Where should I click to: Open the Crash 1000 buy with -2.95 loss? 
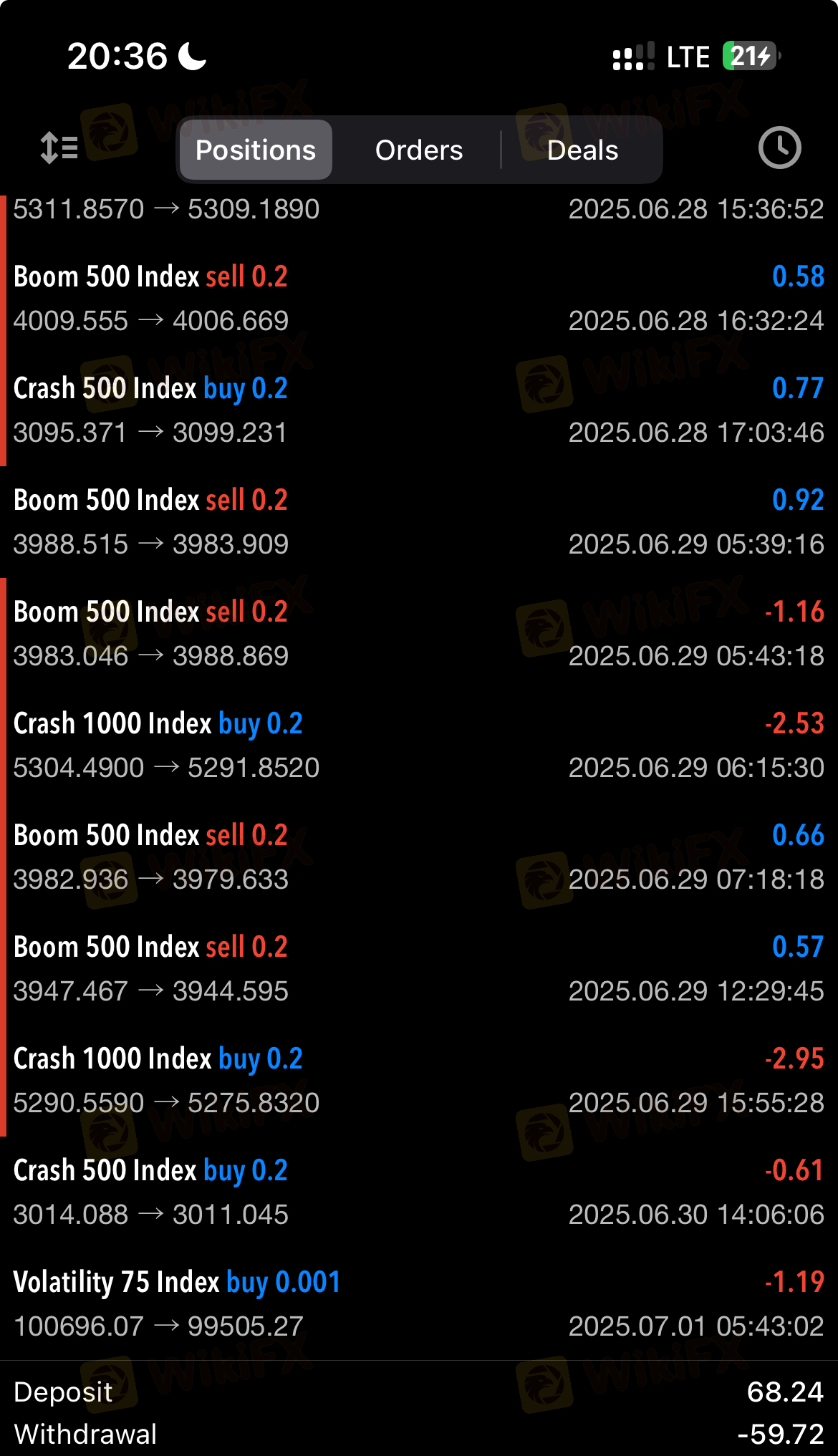coord(419,1081)
